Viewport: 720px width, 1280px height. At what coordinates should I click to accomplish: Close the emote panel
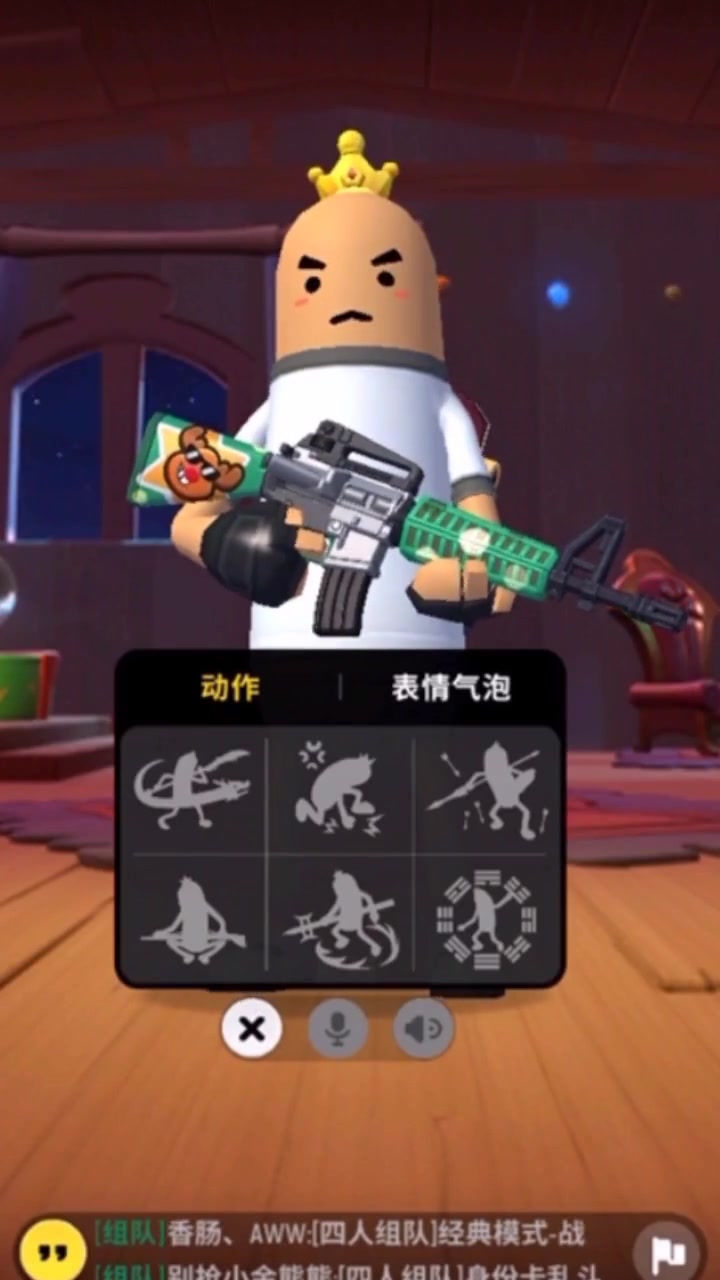252,1029
